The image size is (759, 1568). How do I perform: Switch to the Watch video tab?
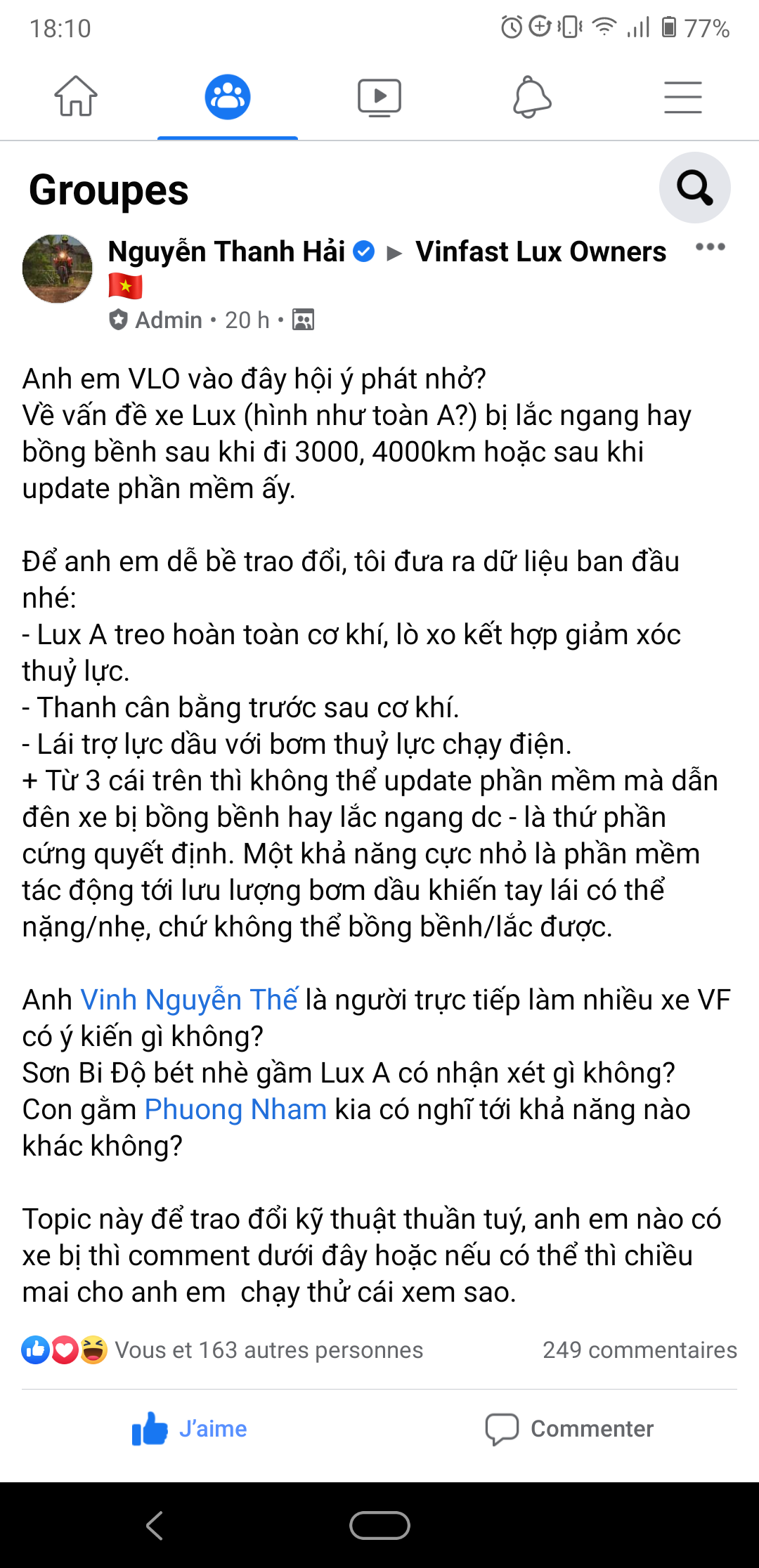pos(379,97)
